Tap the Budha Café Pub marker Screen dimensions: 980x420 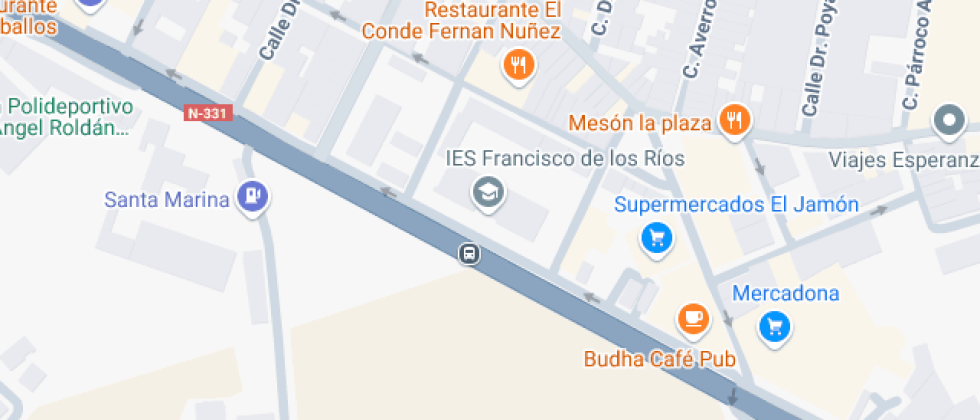point(694,320)
